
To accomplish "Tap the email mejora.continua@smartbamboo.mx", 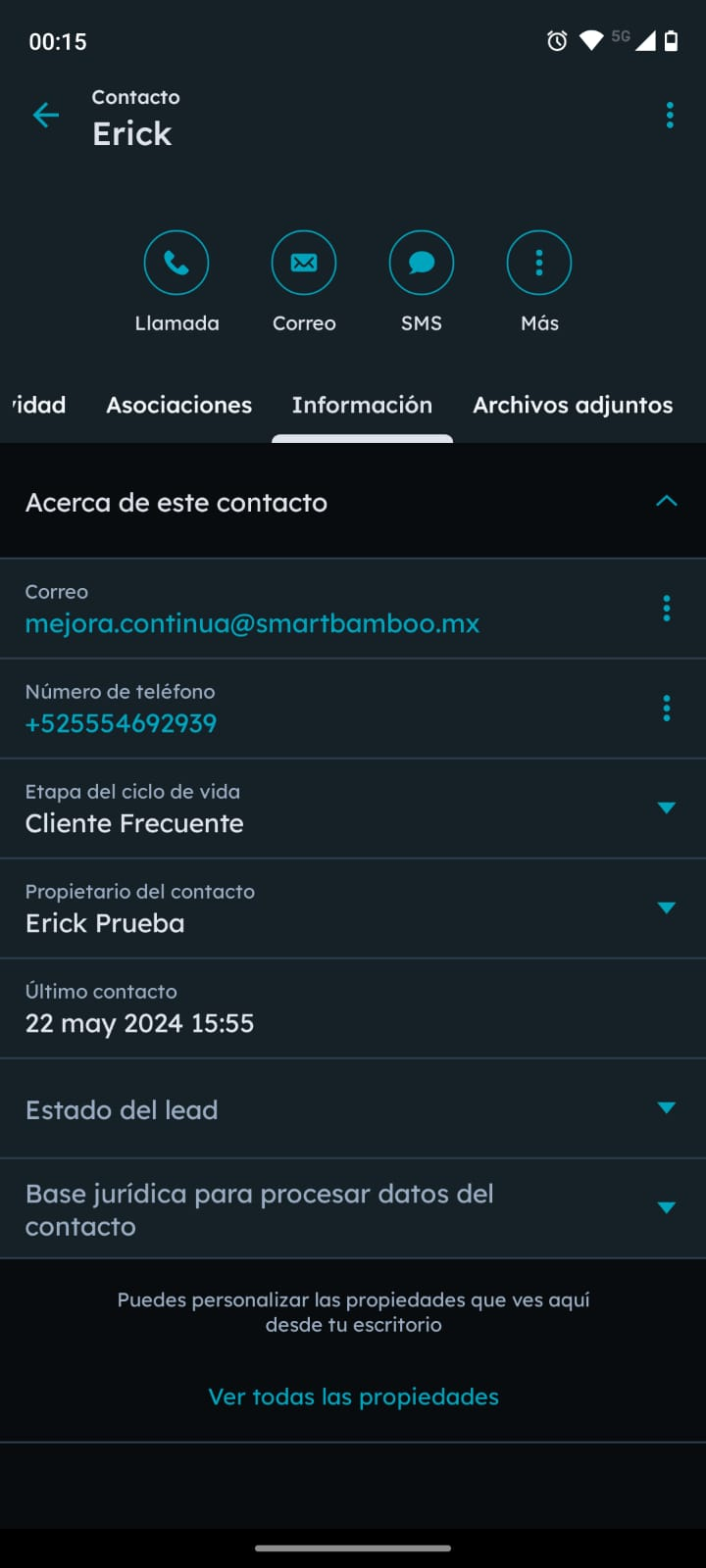I will coord(252,624).
